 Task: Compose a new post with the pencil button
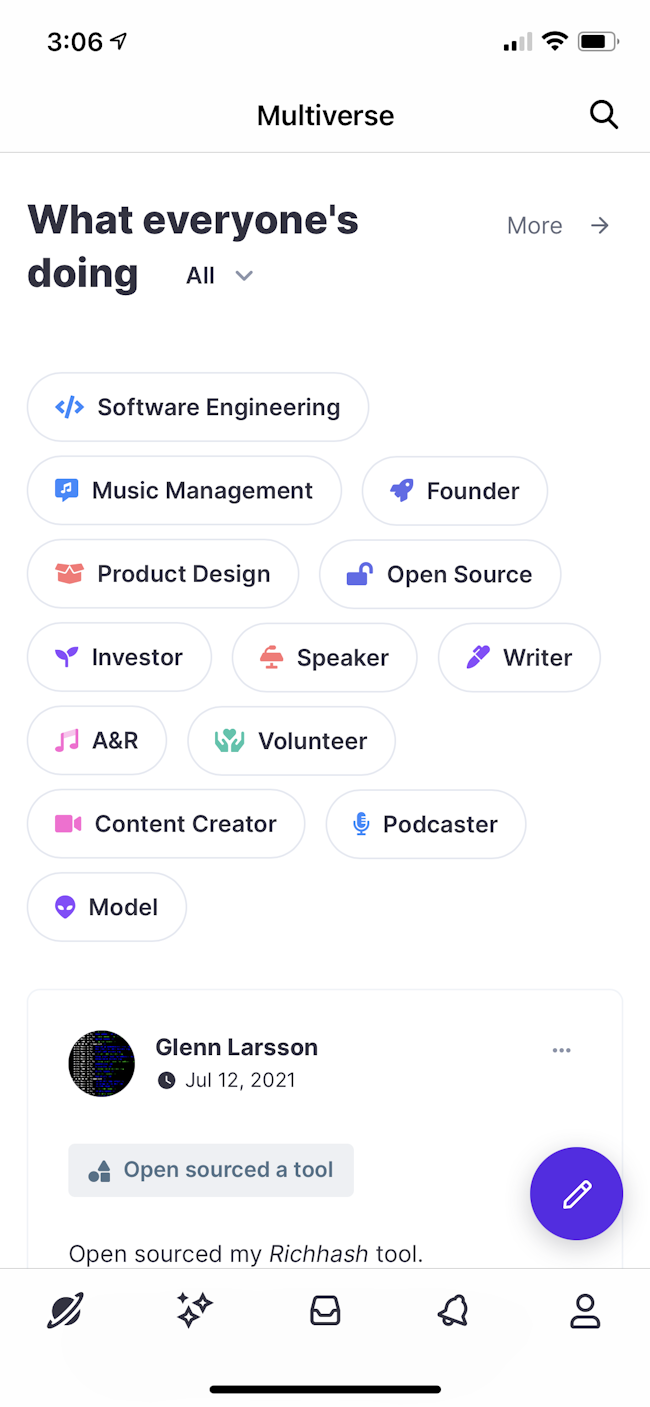(x=576, y=1194)
